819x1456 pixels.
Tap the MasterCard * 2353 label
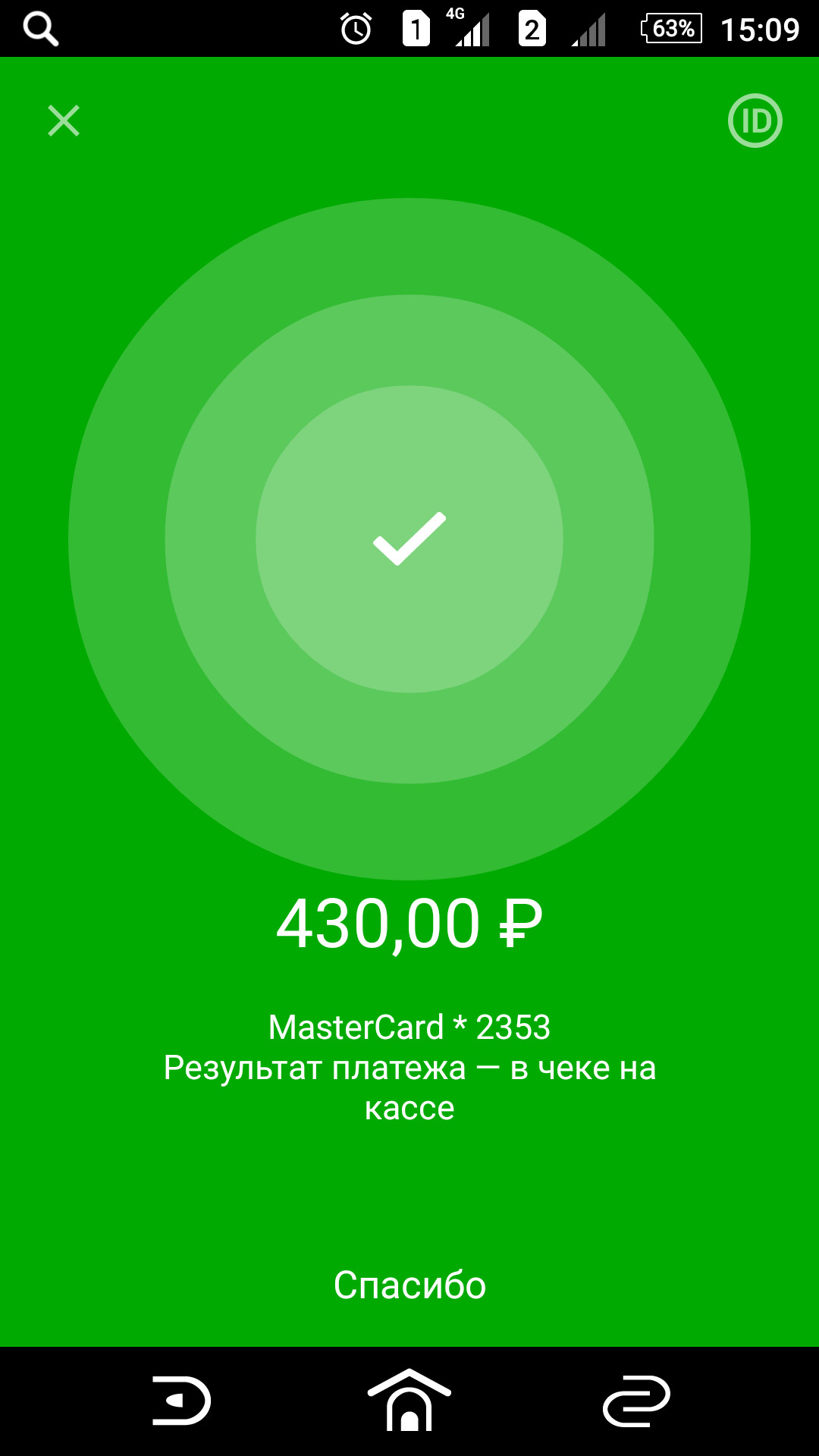(x=409, y=1029)
